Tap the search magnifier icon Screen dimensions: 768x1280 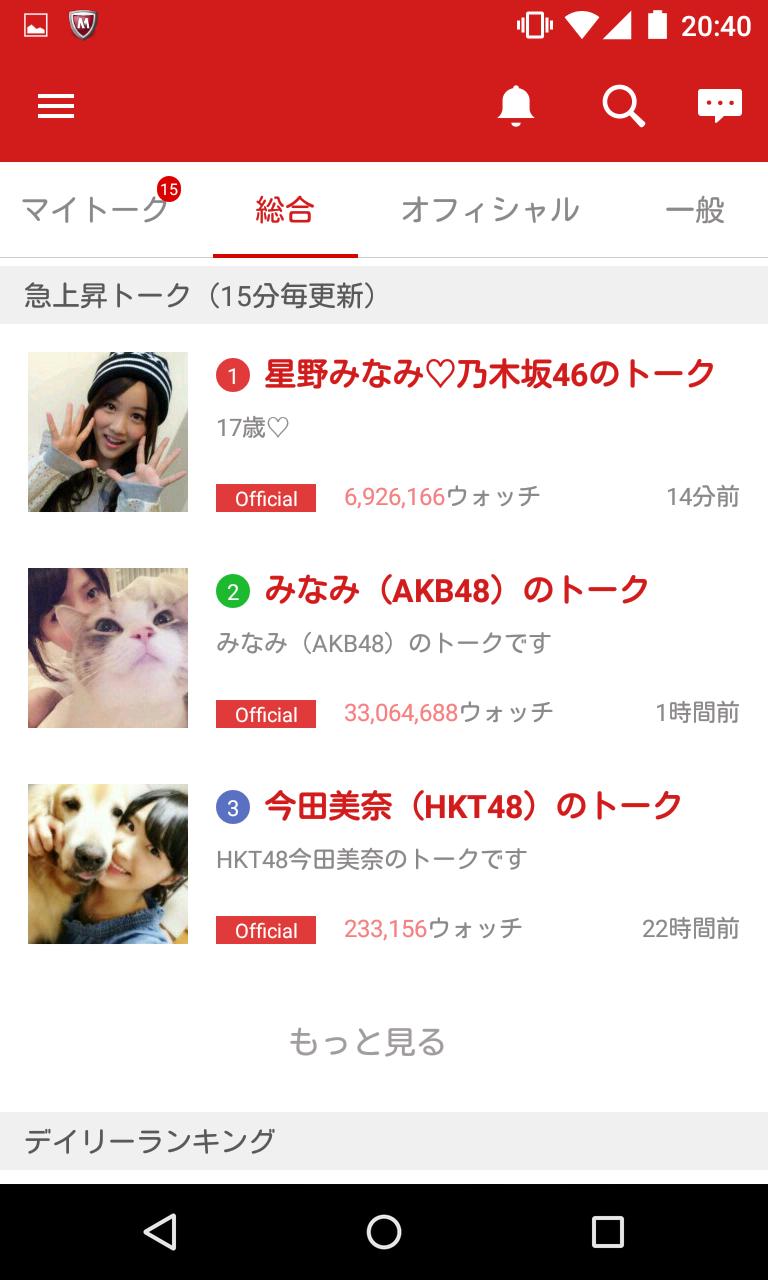[x=623, y=105]
